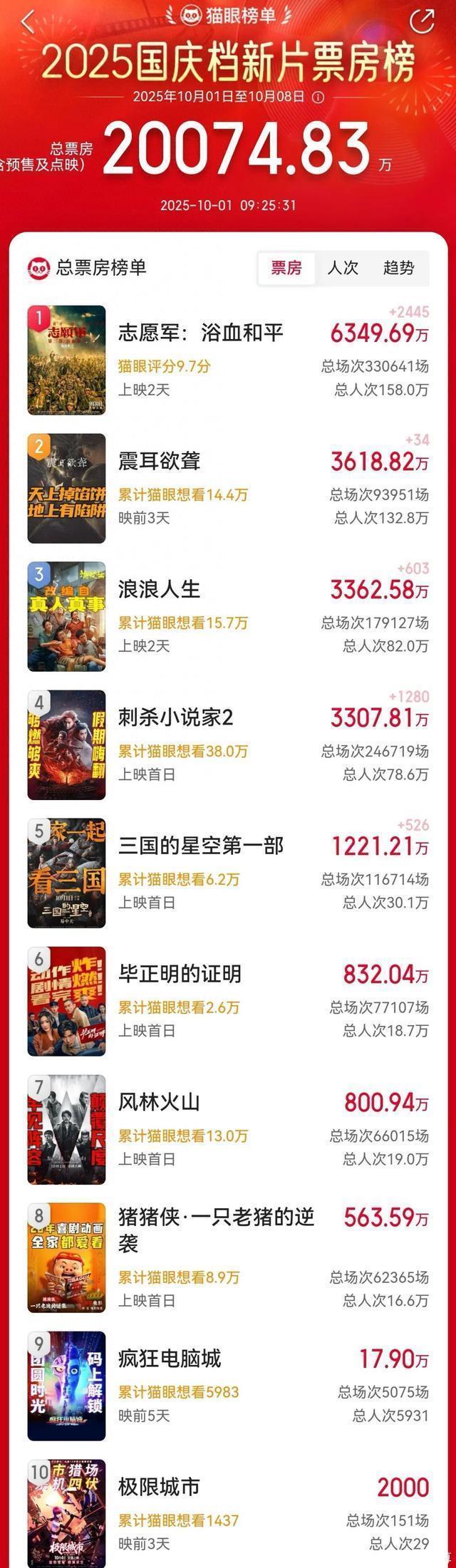Select the 票房 tab
This screenshot has width=456, height=1568.
click(286, 268)
